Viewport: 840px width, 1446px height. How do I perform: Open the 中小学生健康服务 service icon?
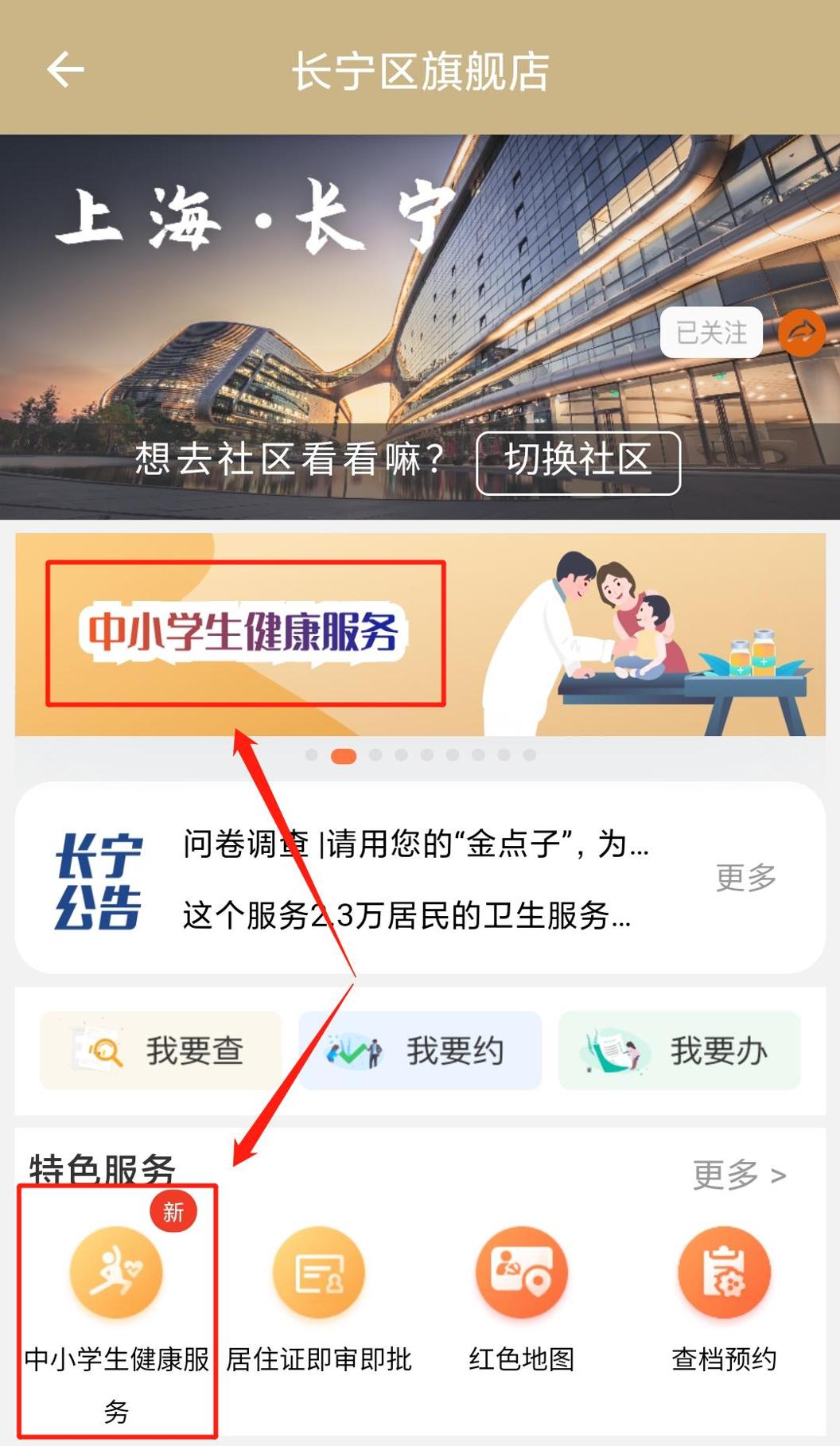coord(116,1272)
